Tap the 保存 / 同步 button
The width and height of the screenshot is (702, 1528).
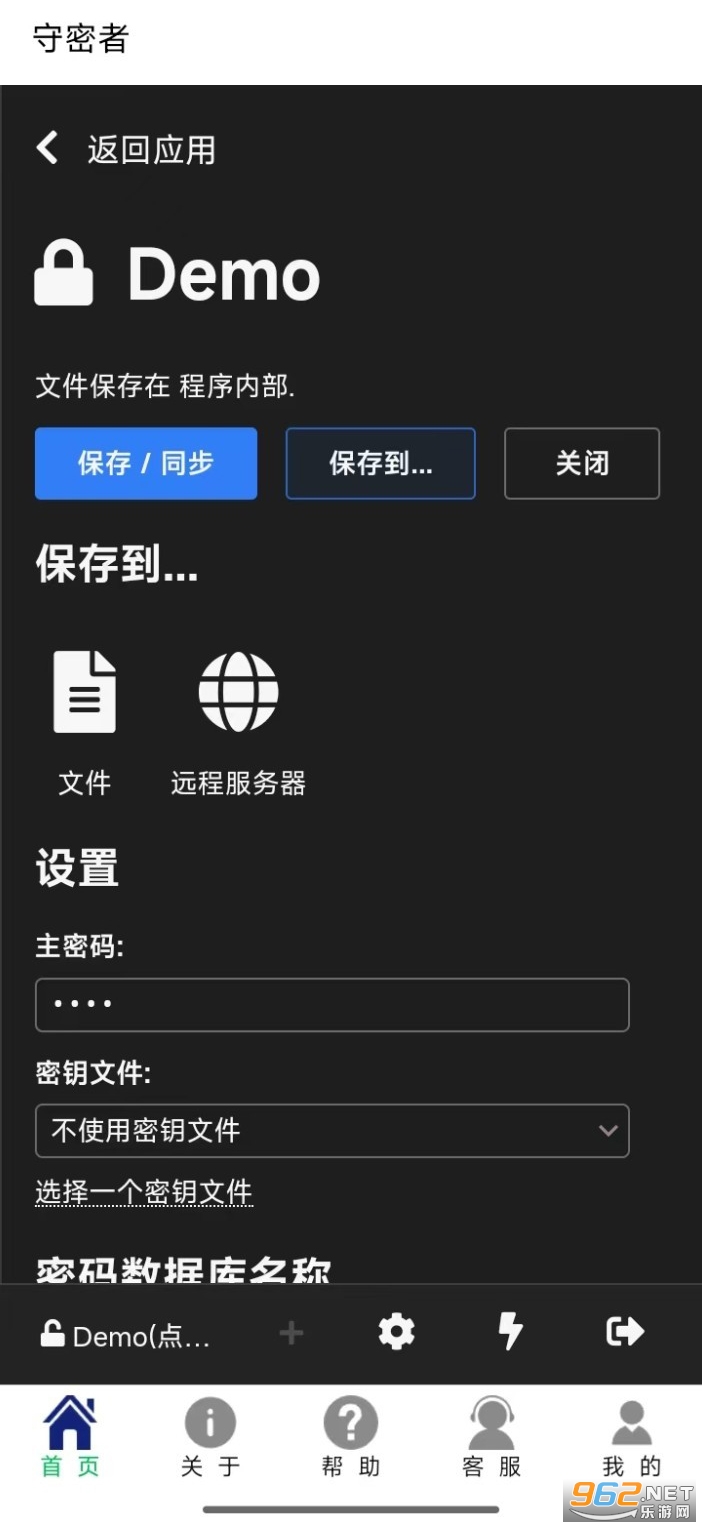pos(146,463)
